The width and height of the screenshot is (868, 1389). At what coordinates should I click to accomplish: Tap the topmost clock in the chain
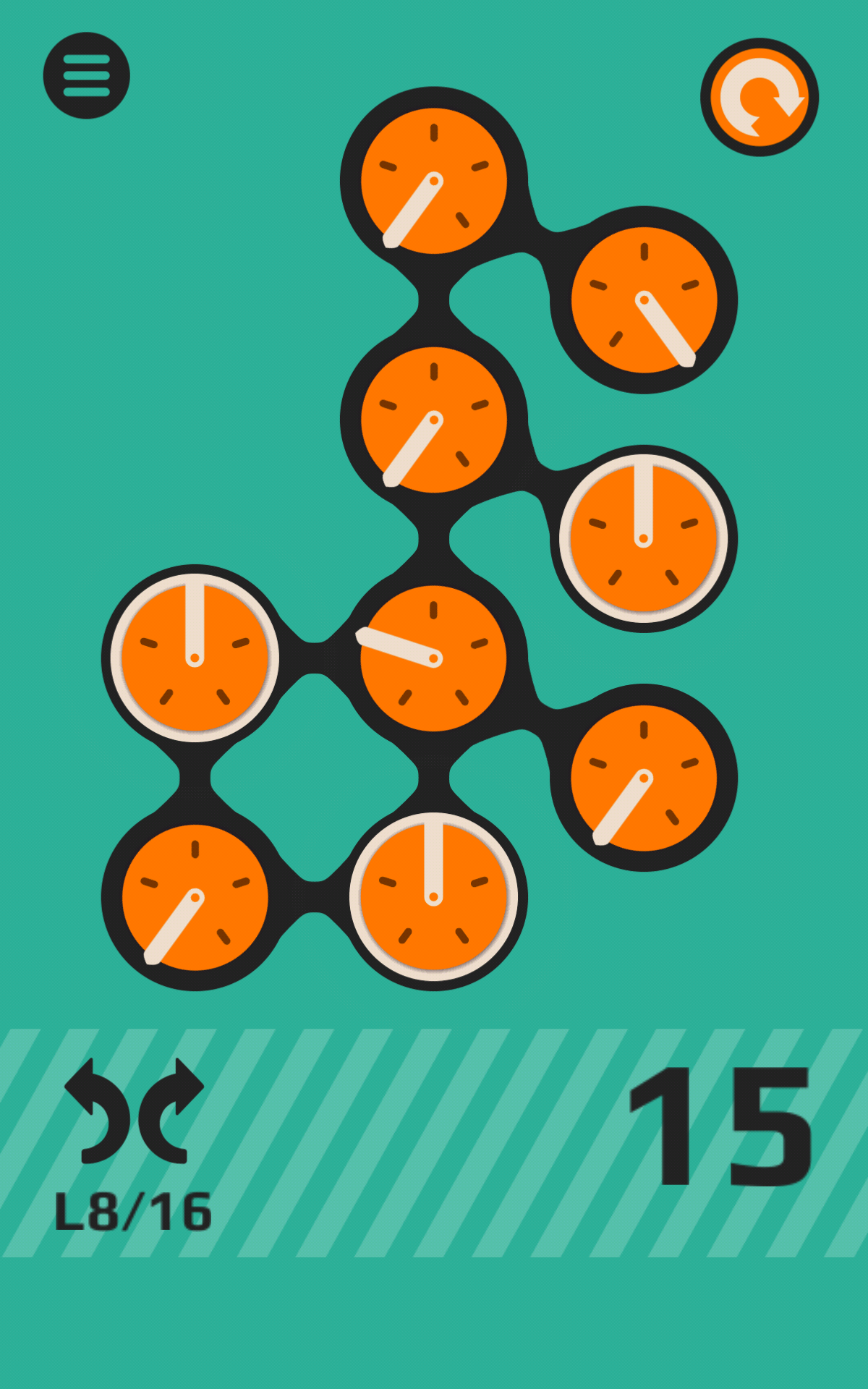tap(434, 181)
